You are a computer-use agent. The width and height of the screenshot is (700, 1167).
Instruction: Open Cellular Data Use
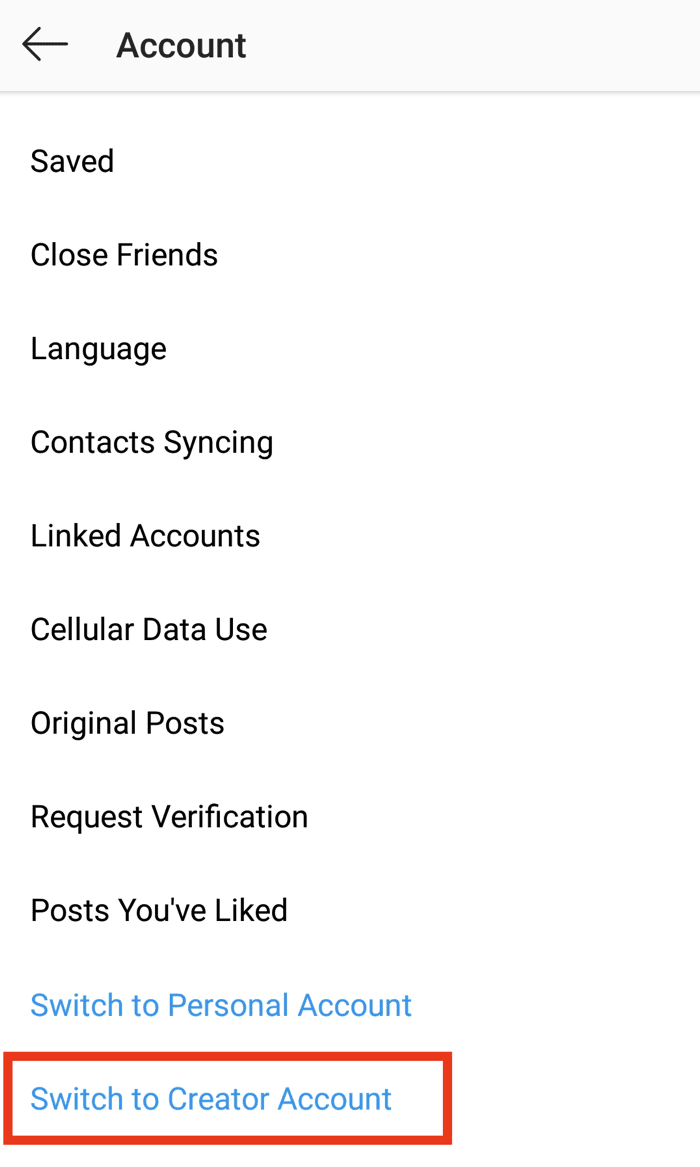pyautogui.click(x=149, y=630)
